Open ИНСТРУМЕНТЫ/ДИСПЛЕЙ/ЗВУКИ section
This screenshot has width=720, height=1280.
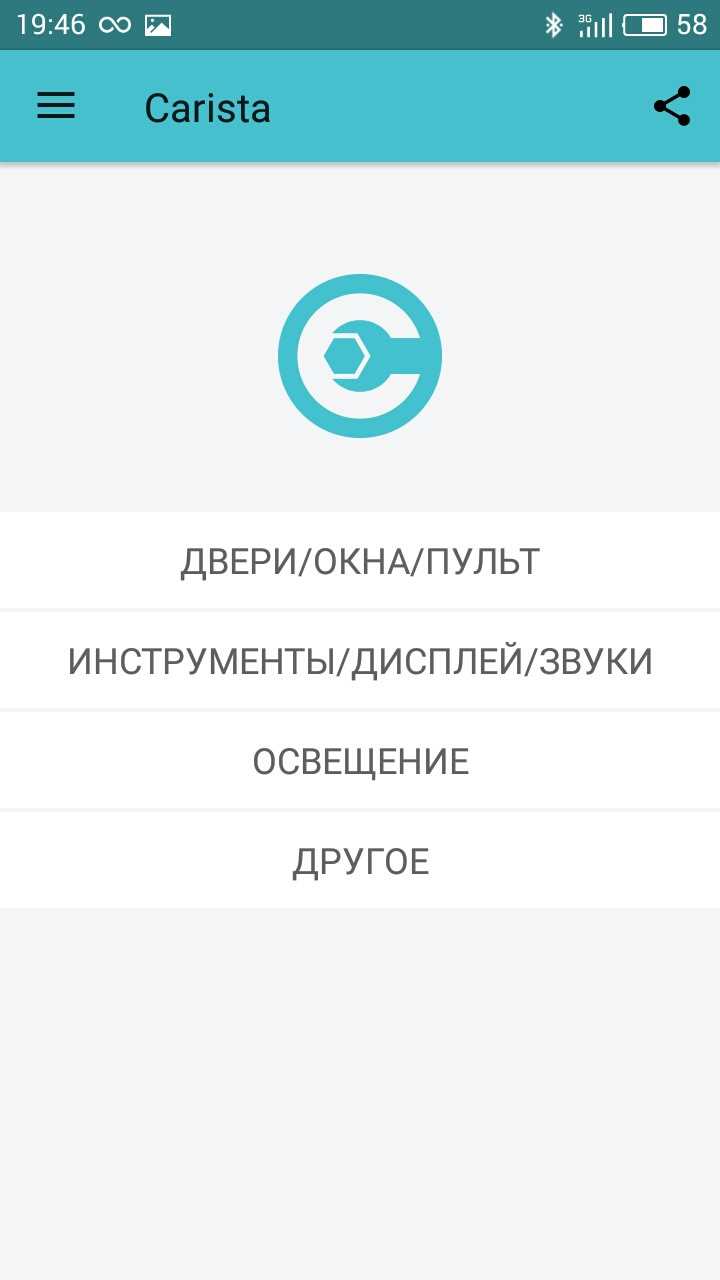tap(360, 661)
